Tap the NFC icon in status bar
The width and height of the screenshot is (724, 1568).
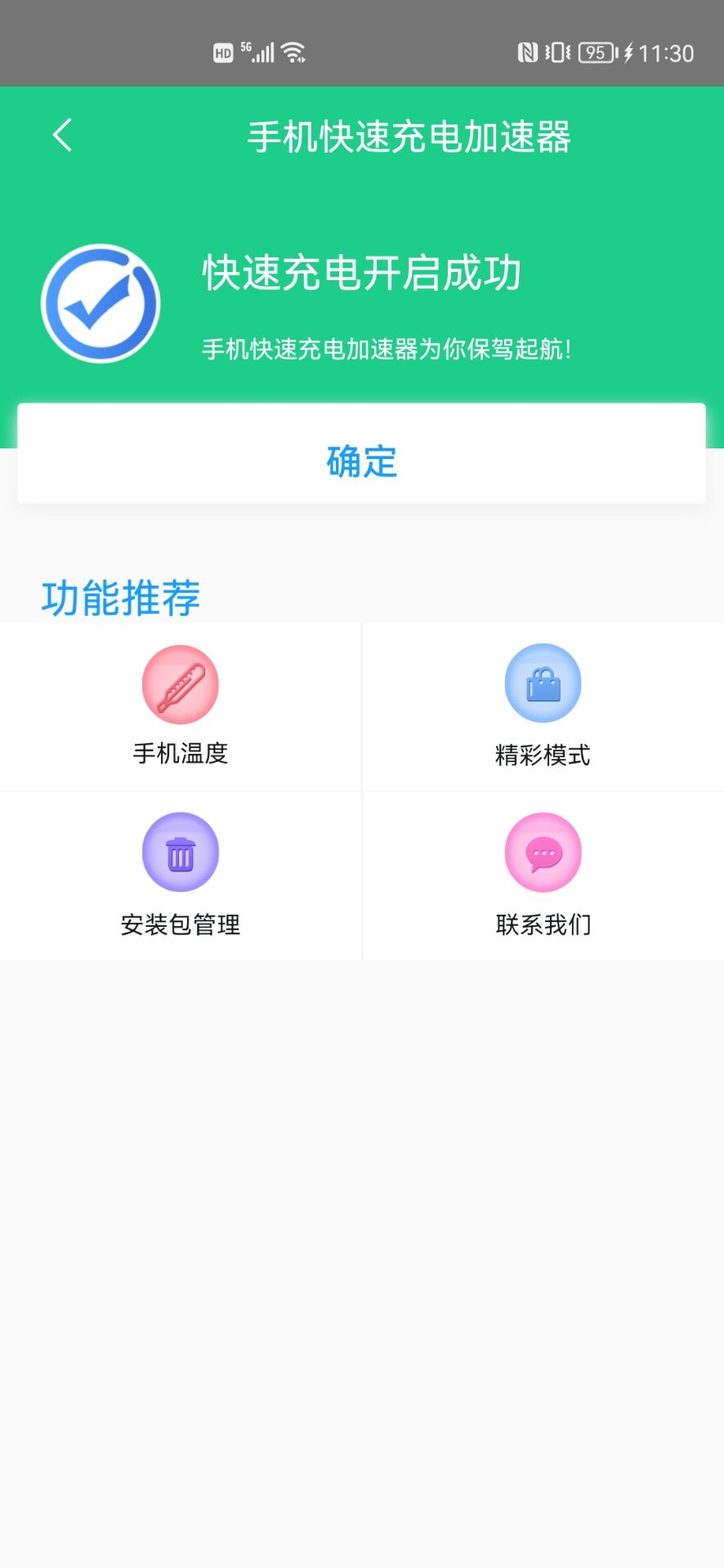528,51
